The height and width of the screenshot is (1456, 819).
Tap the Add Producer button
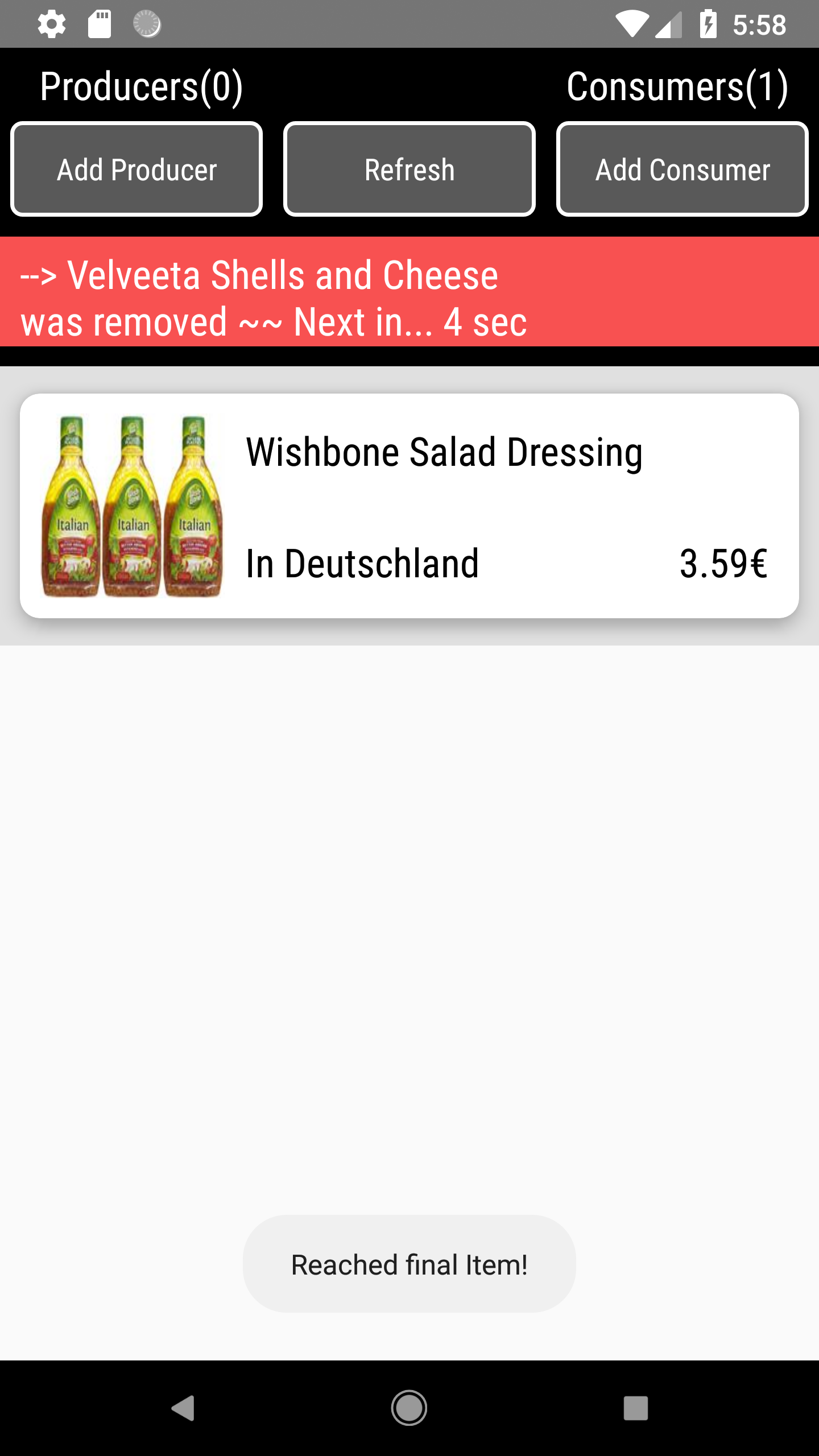click(x=136, y=168)
